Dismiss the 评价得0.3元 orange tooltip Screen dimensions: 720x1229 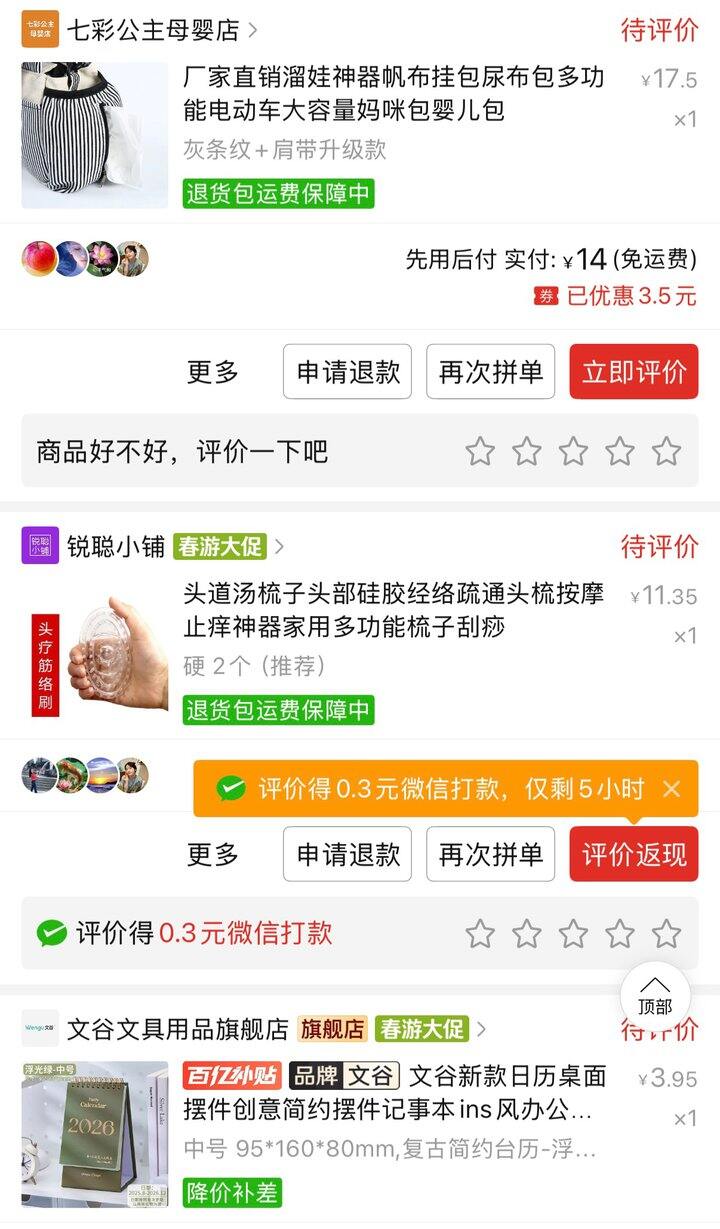point(672,789)
